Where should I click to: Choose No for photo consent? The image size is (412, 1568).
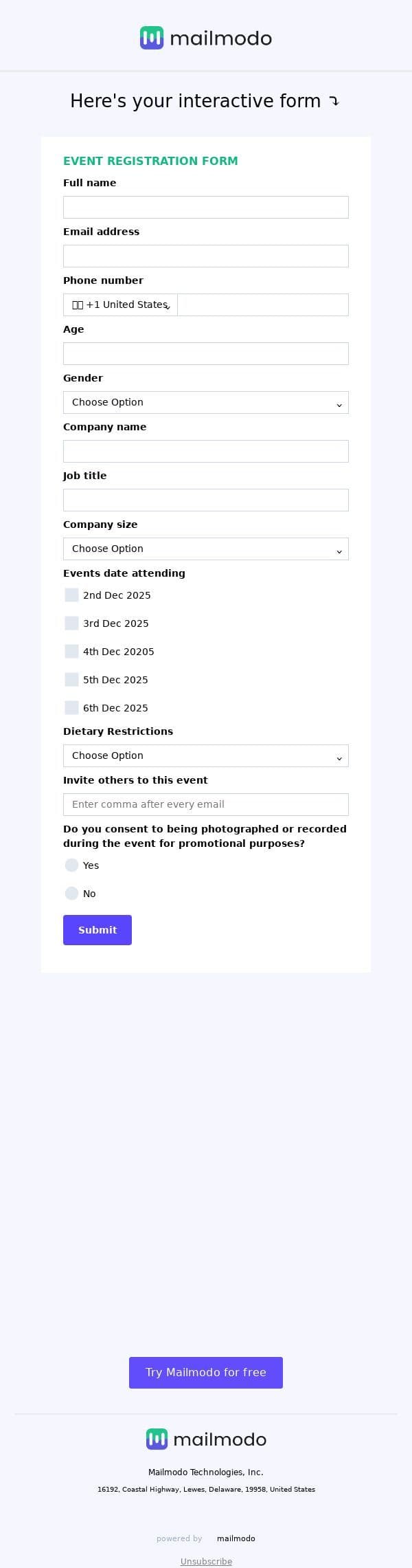(x=71, y=893)
